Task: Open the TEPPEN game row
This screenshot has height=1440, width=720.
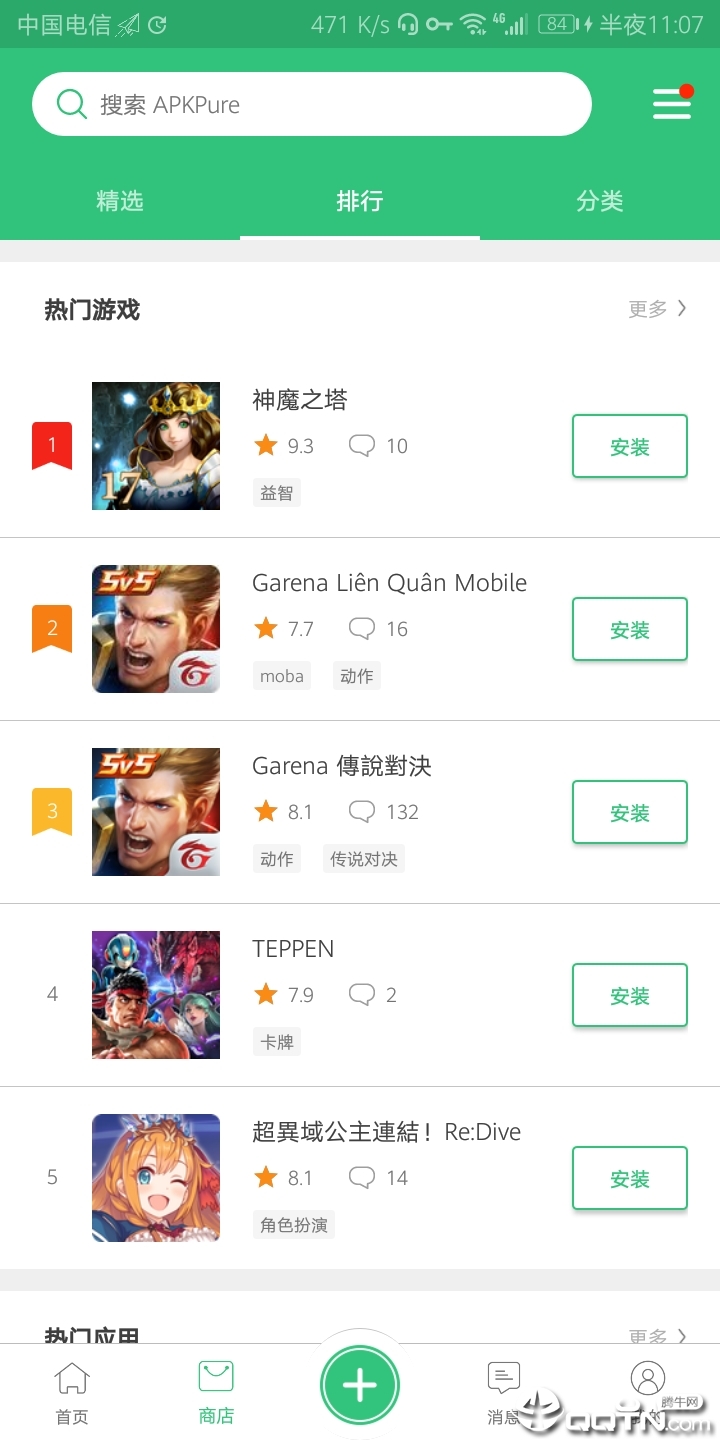Action: (293, 949)
